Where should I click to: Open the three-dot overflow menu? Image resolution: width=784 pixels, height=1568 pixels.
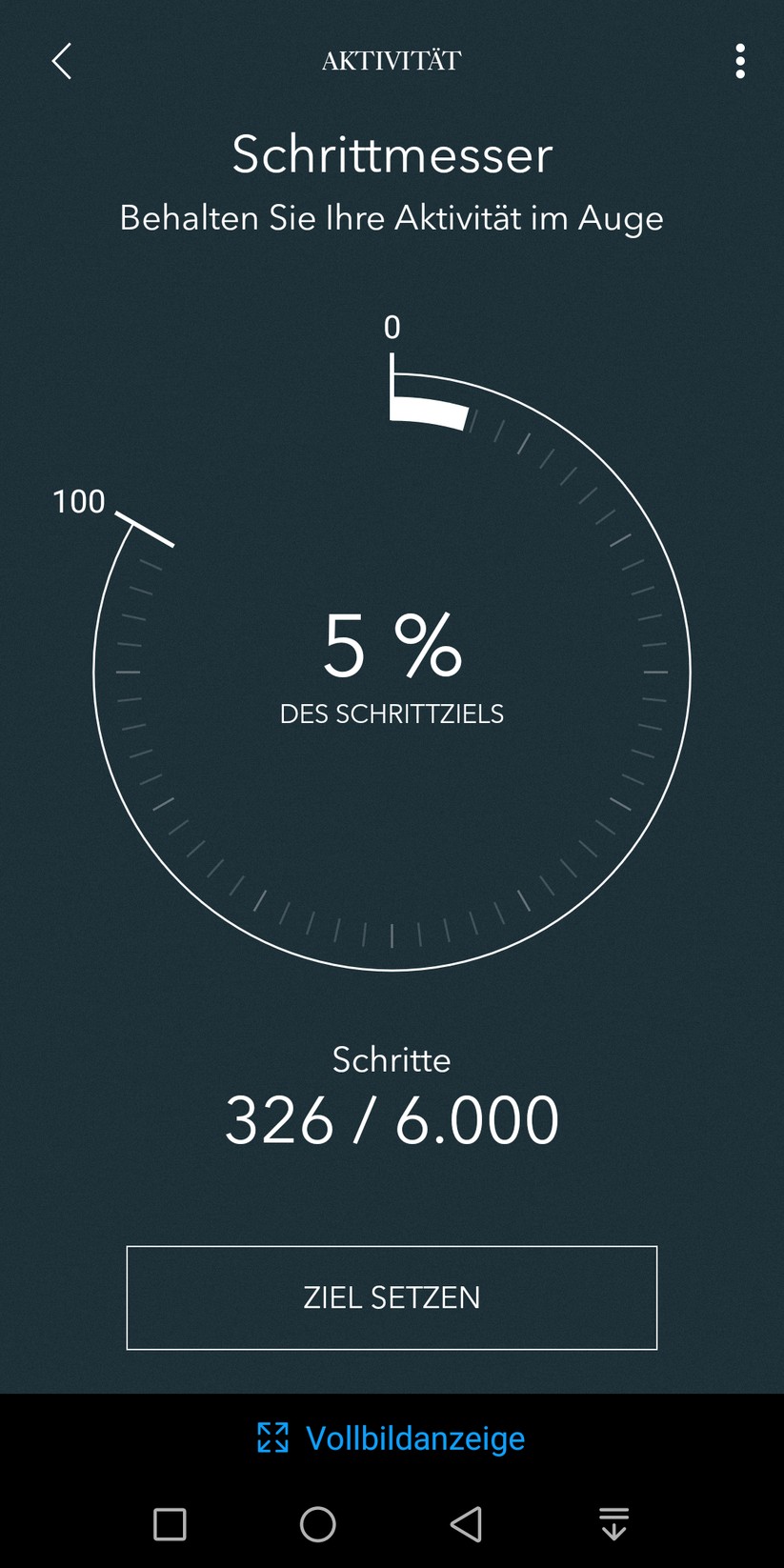point(739,61)
